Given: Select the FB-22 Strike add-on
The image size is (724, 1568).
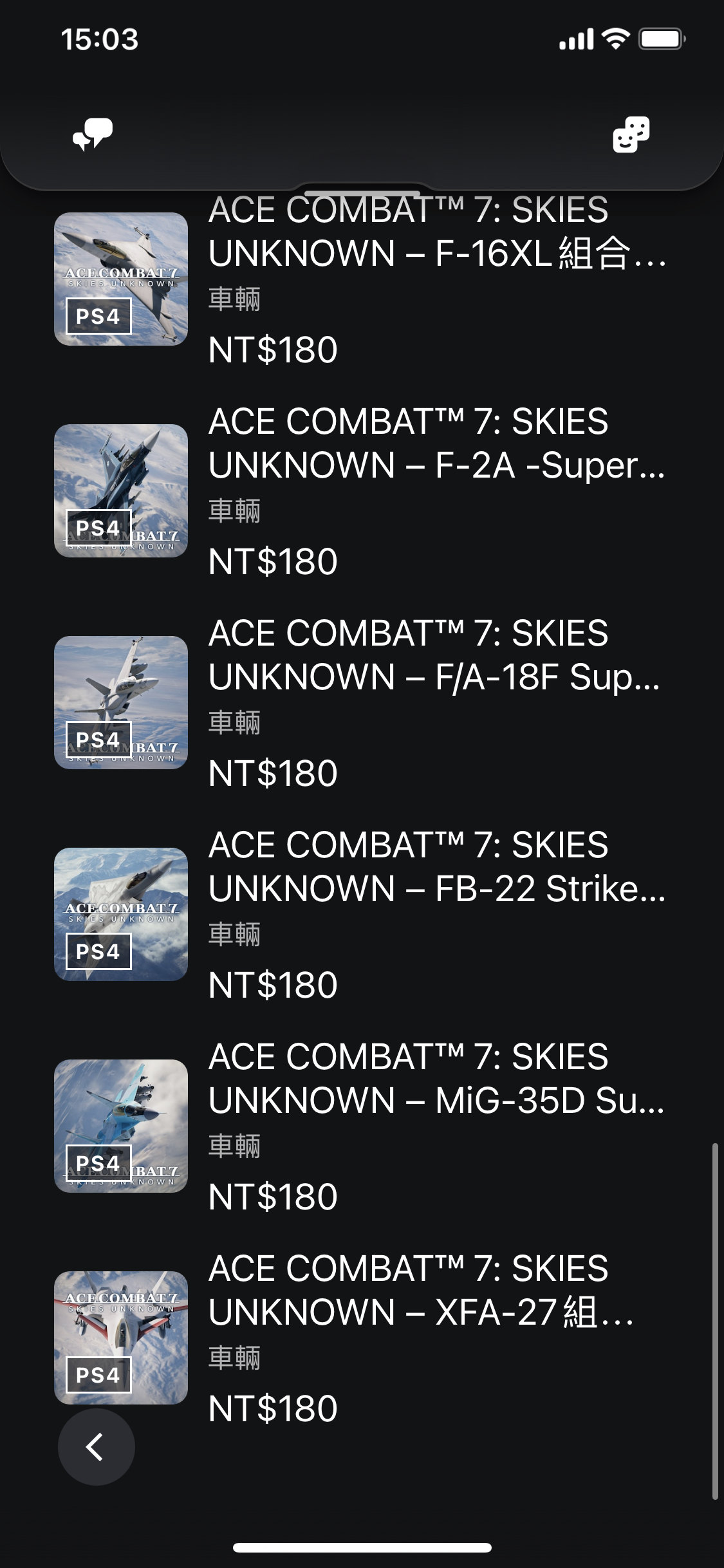Looking at the screenshot, I should click(x=362, y=914).
